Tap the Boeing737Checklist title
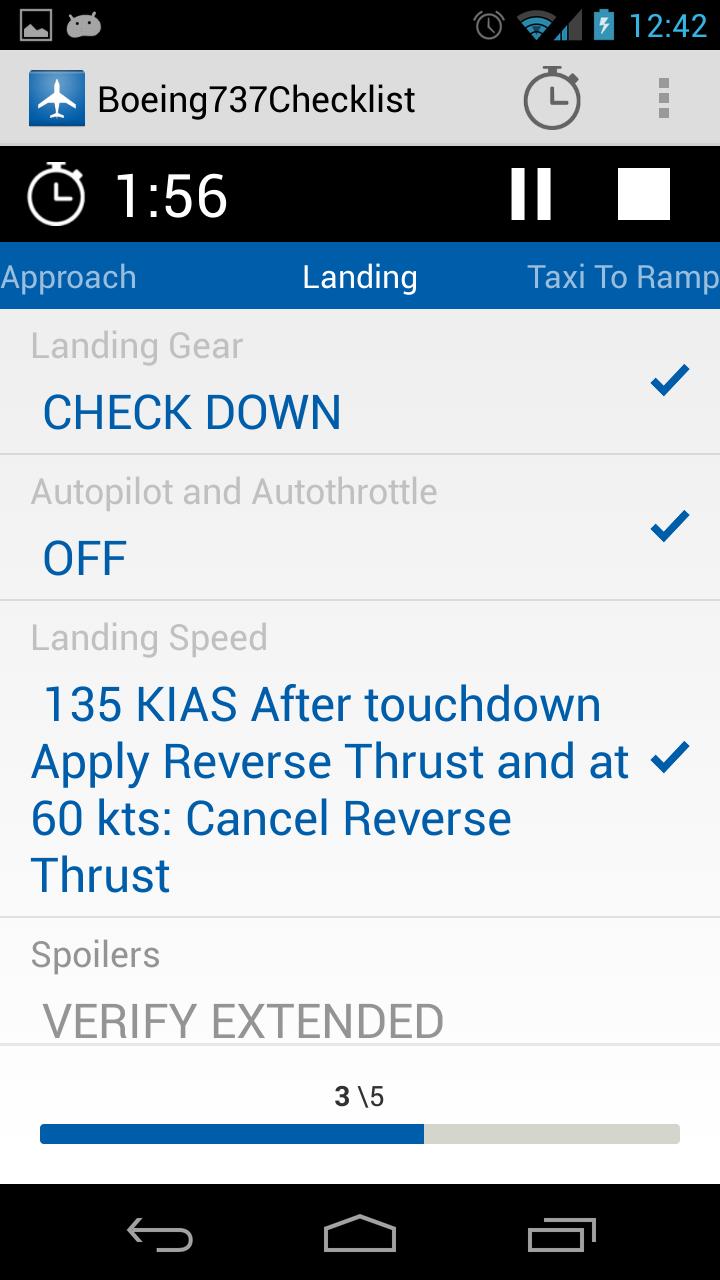This screenshot has height=1280, width=720. [255, 97]
